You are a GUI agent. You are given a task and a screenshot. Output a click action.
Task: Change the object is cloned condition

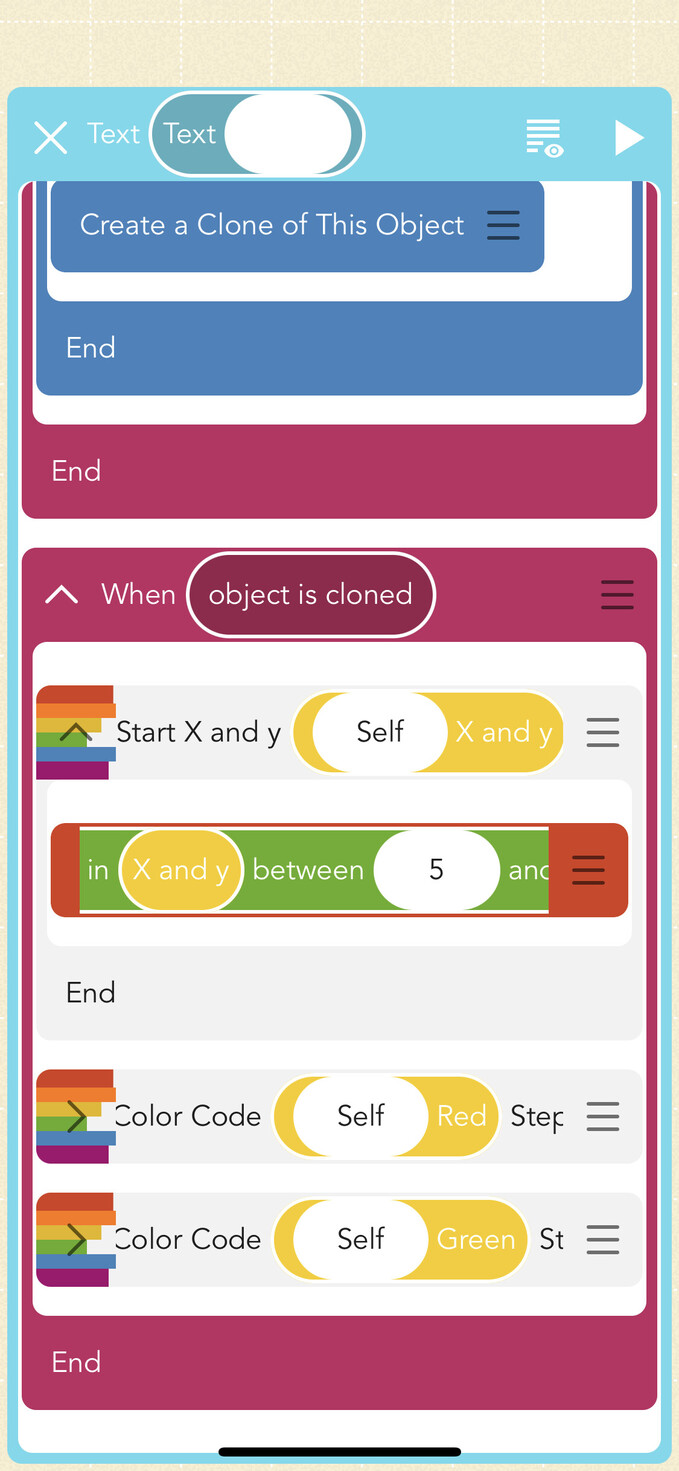click(310, 595)
